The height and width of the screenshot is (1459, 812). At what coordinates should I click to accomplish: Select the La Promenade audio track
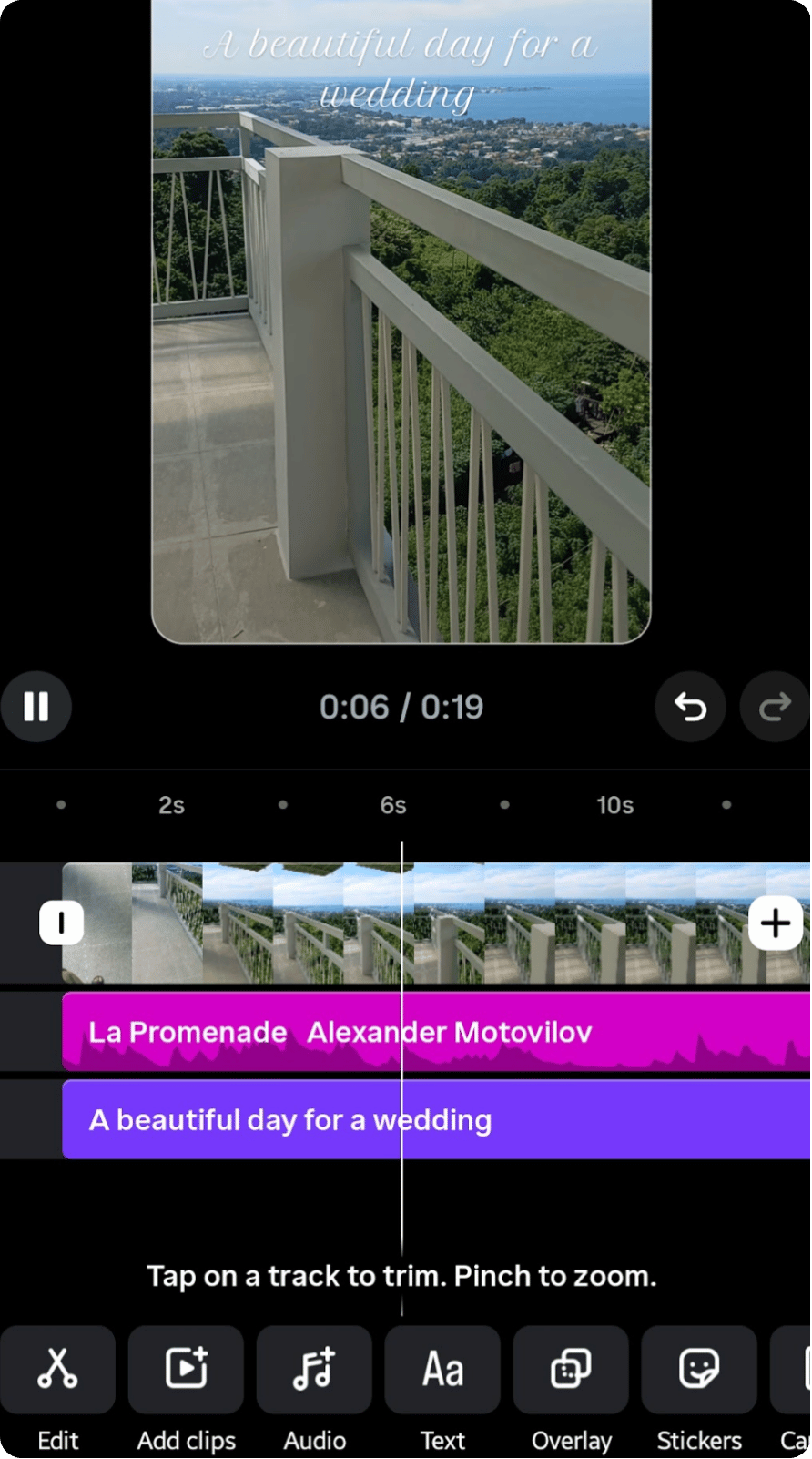coord(364,1031)
